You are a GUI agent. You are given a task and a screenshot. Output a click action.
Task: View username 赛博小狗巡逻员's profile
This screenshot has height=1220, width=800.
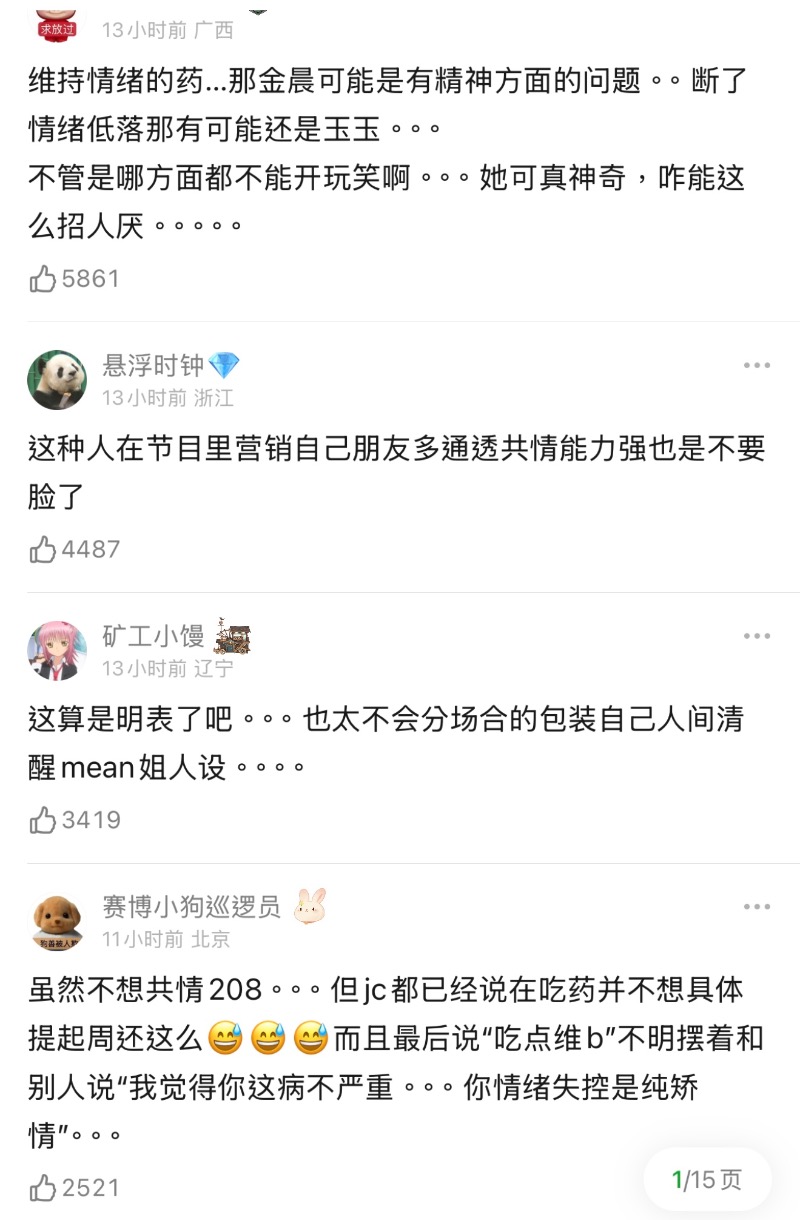[x=191, y=907]
